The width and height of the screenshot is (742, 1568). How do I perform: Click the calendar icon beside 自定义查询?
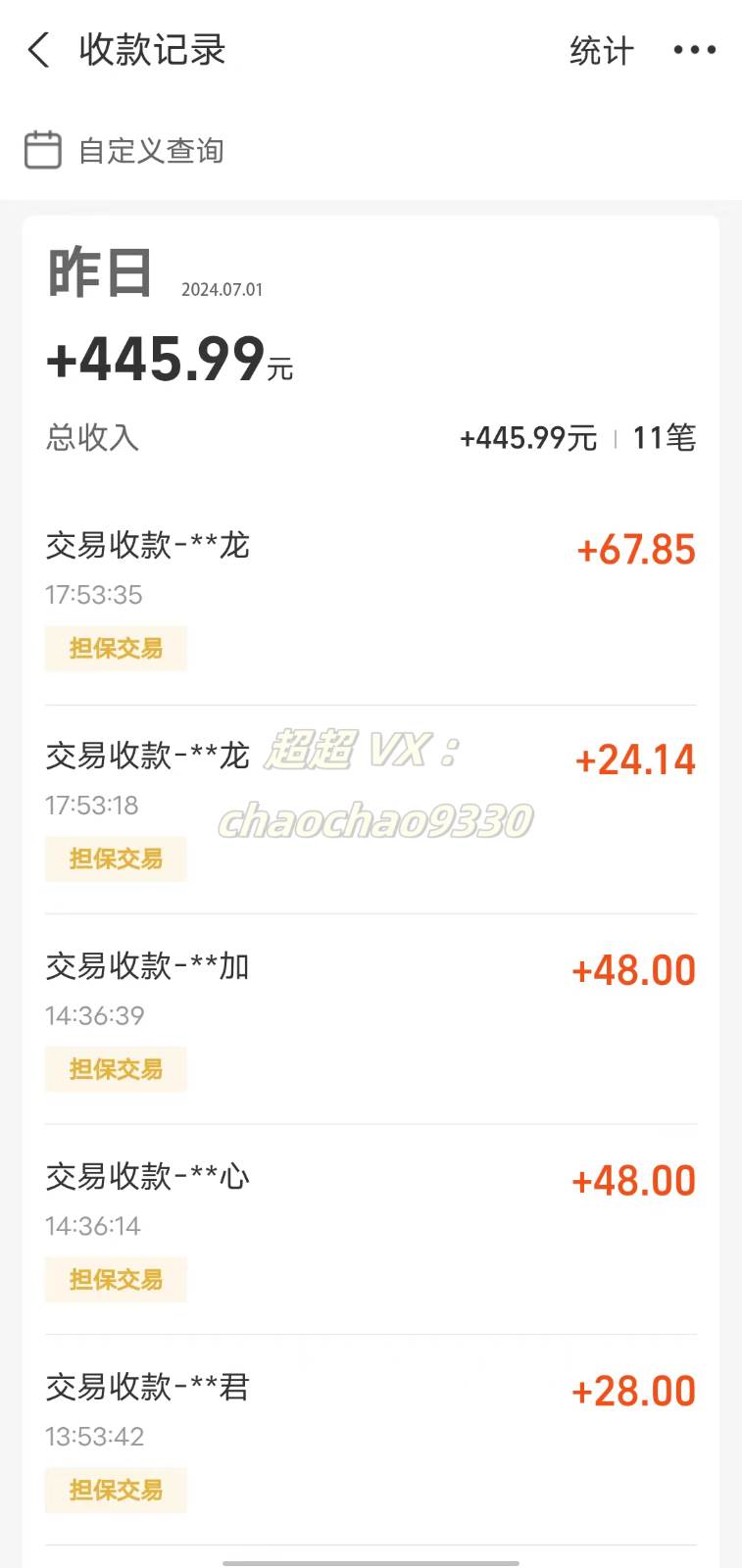pos(43,150)
